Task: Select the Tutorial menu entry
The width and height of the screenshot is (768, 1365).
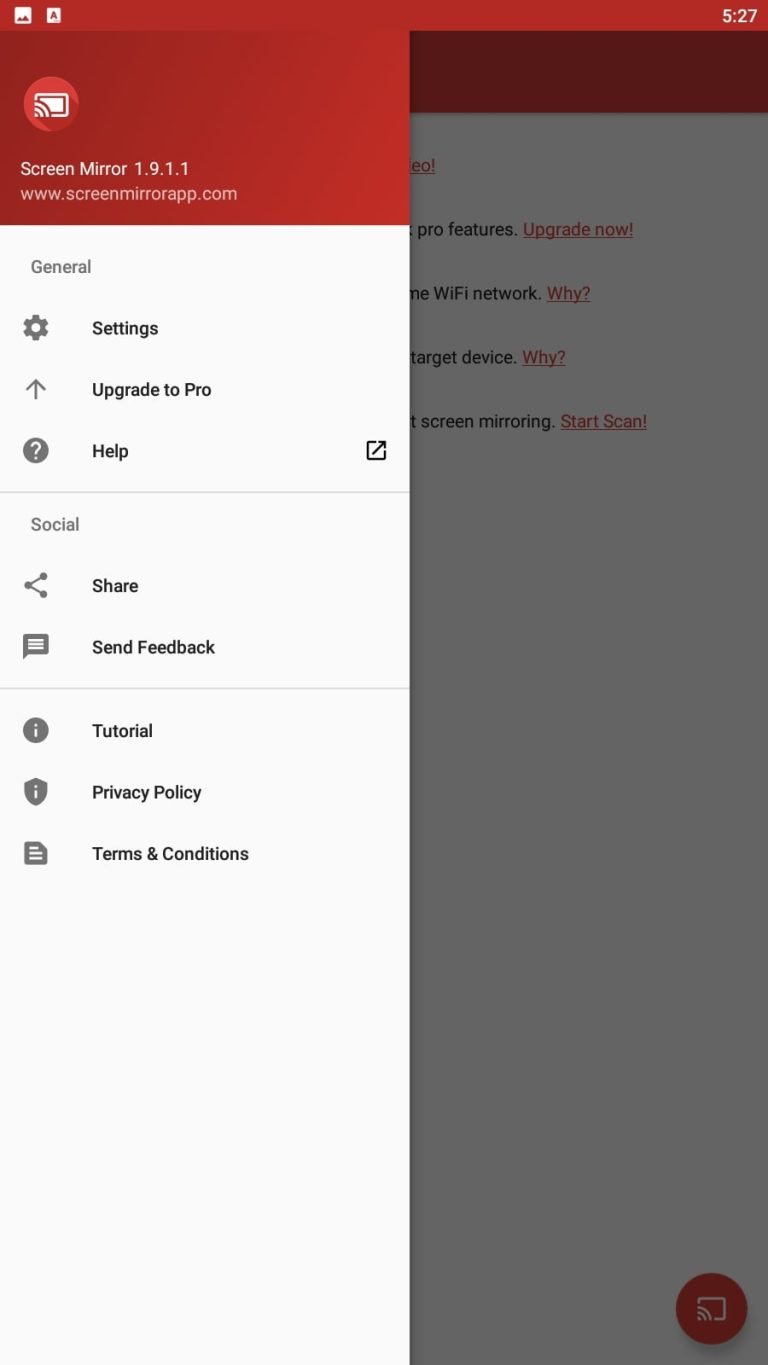Action: [122, 730]
